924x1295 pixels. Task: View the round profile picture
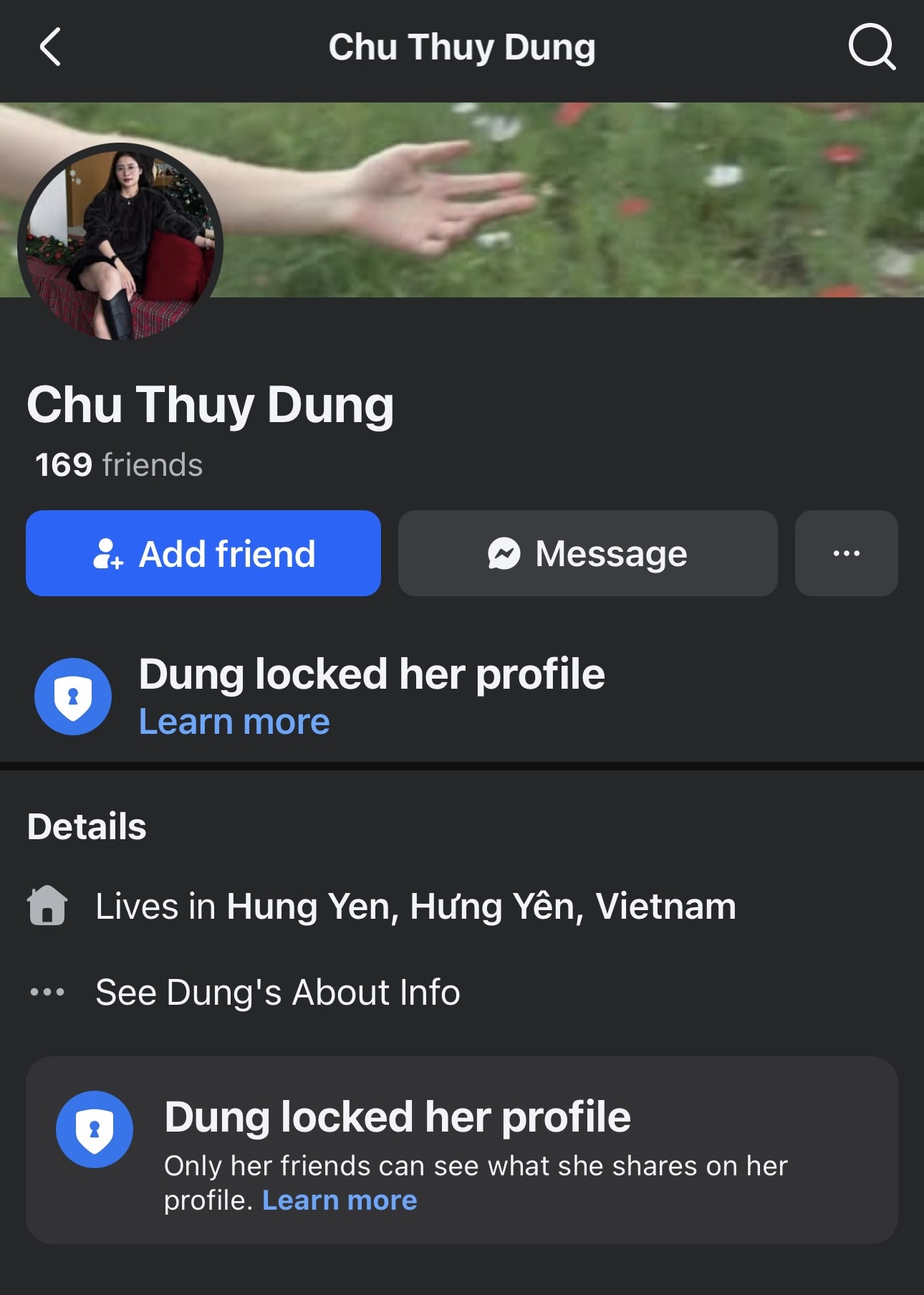[120, 242]
